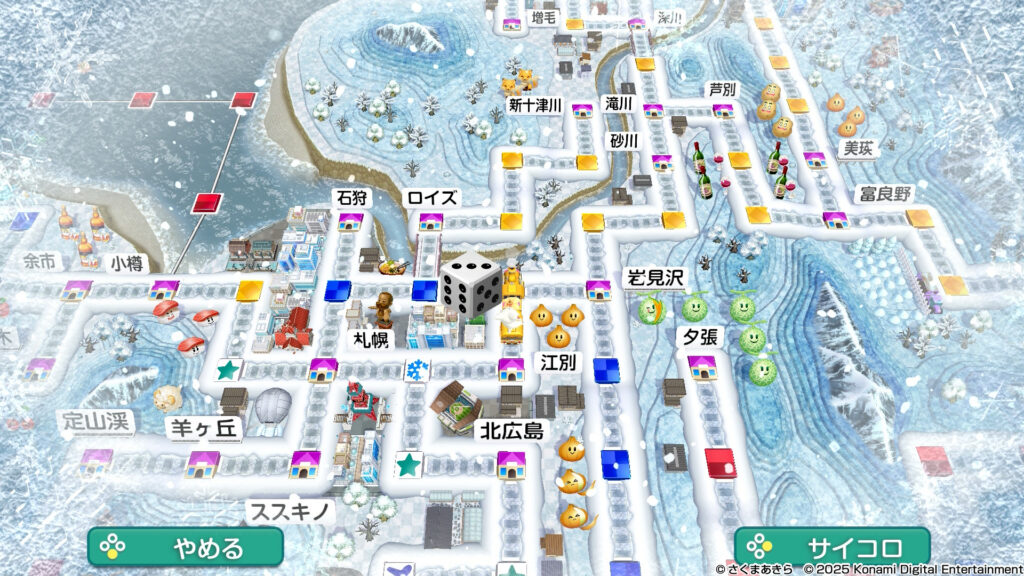Roll the dice with サイコロ button
Image resolution: width=1024 pixels, height=576 pixels.
pos(832,547)
